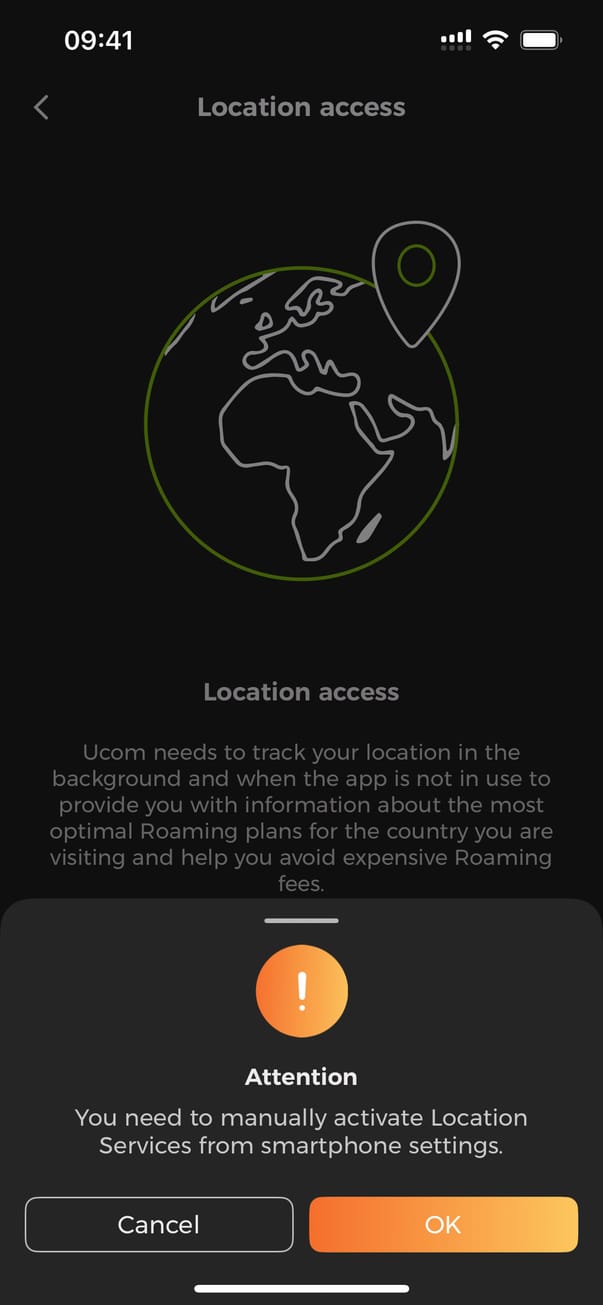603x1305 pixels.
Task: Tap the back arrow in the header
Action: pyautogui.click(x=41, y=108)
